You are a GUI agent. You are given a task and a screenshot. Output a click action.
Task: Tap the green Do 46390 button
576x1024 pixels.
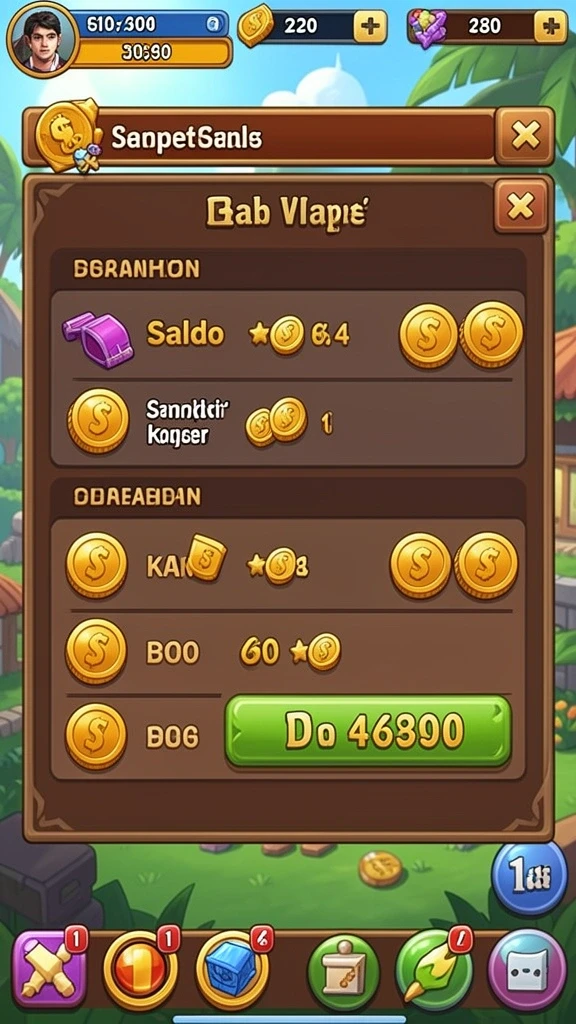(368, 731)
